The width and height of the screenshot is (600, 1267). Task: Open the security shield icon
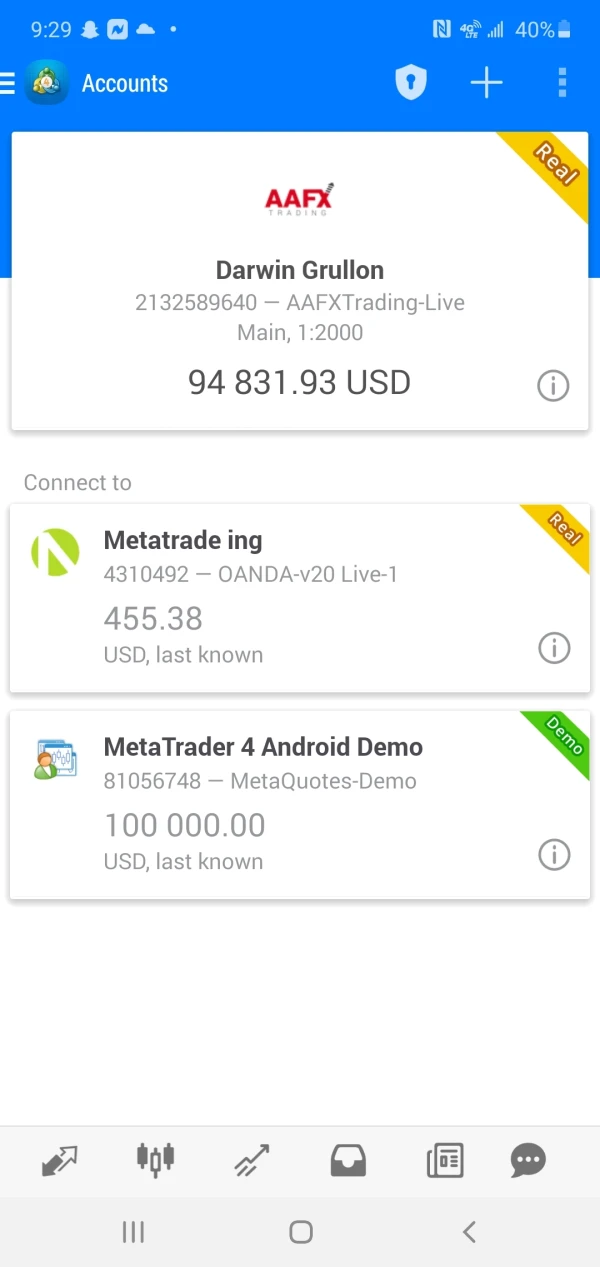[410, 83]
